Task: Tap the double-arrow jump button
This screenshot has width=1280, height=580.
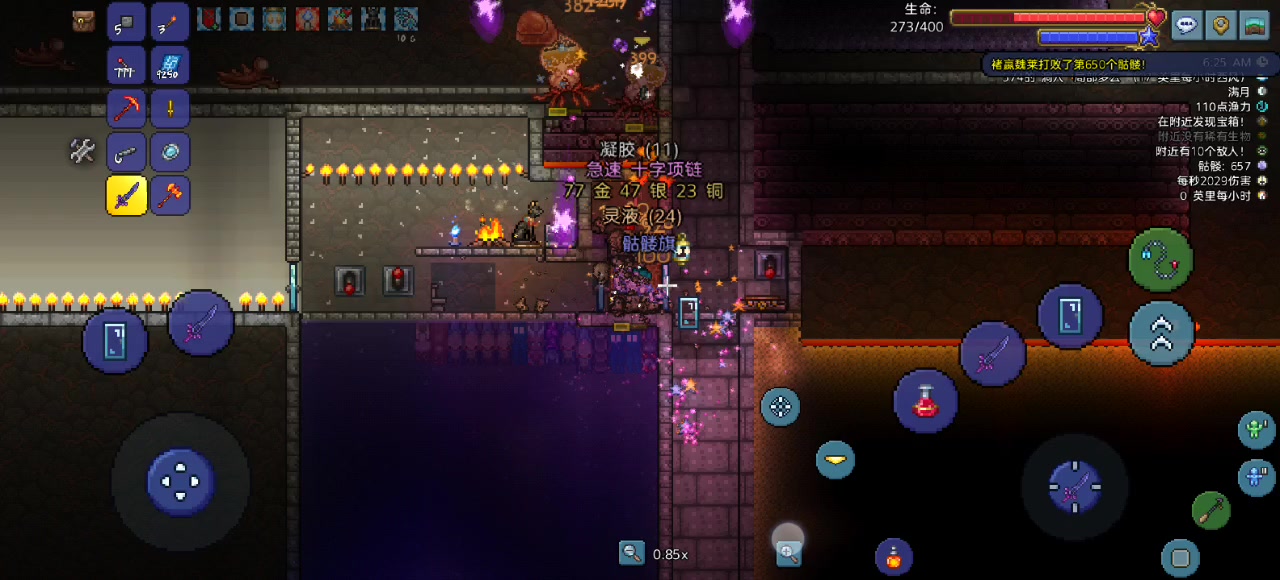Action: pyautogui.click(x=1161, y=333)
